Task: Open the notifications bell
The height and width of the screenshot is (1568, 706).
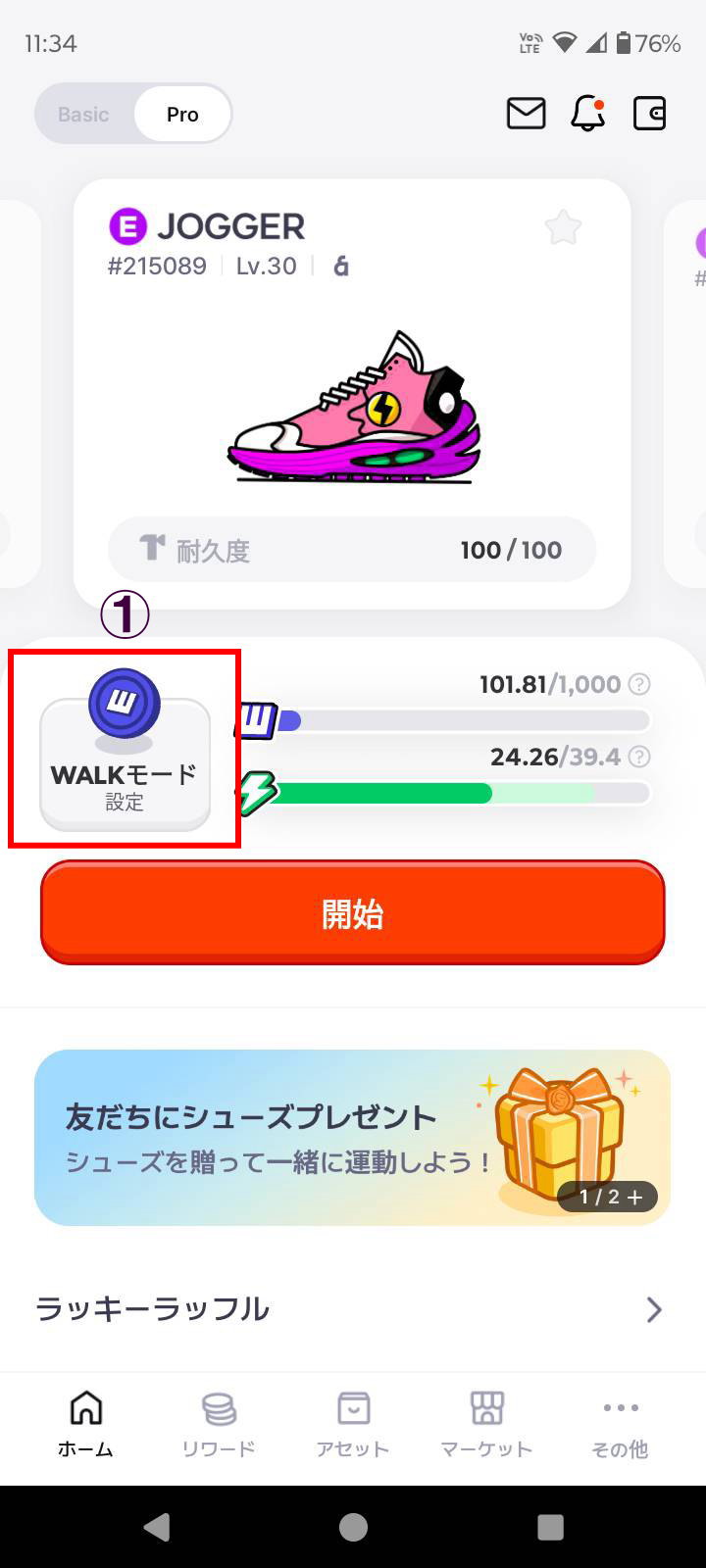Action: point(587,114)
